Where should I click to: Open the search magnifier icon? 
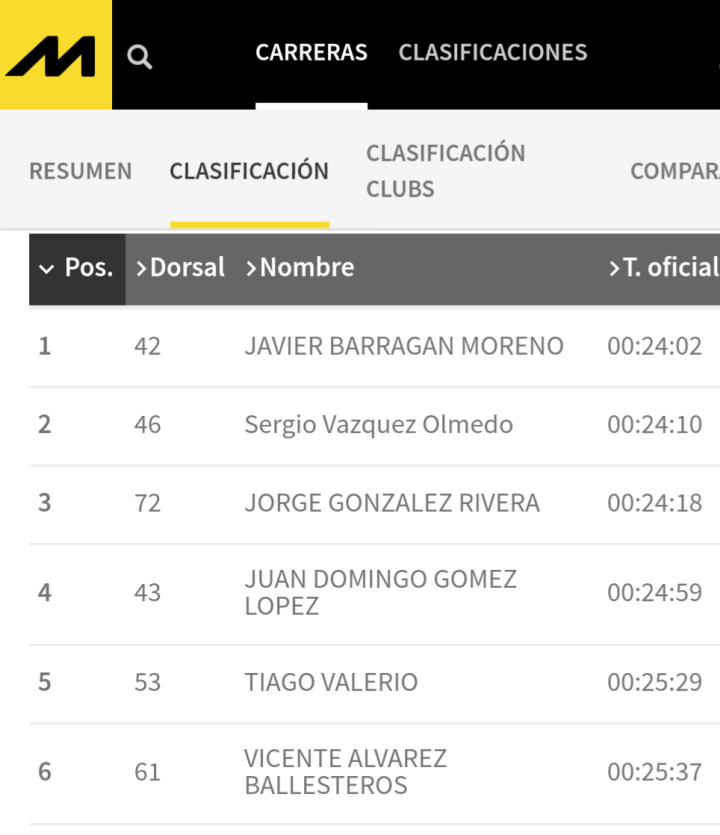tap(140, 56)
